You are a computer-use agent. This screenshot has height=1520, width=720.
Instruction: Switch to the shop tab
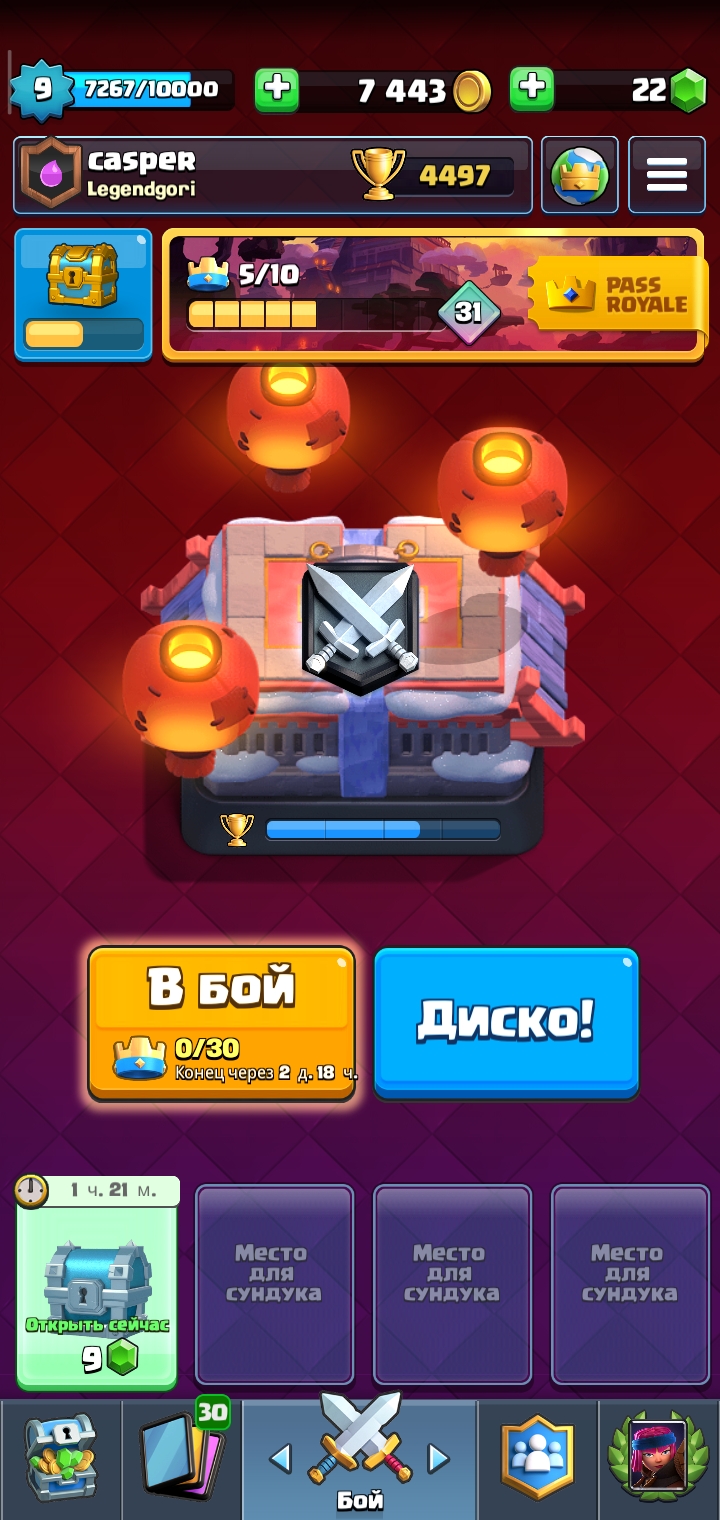pos(61,1459)
